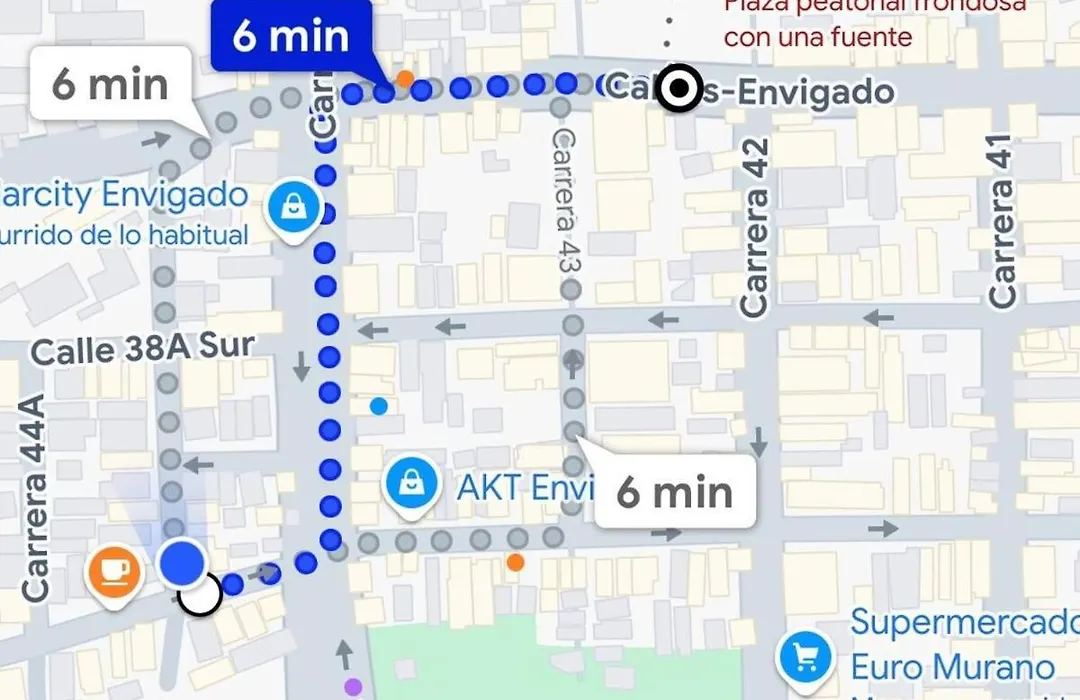
Task: Open the Parcity Envigado shopping pin
Action: tap(294, 209)
